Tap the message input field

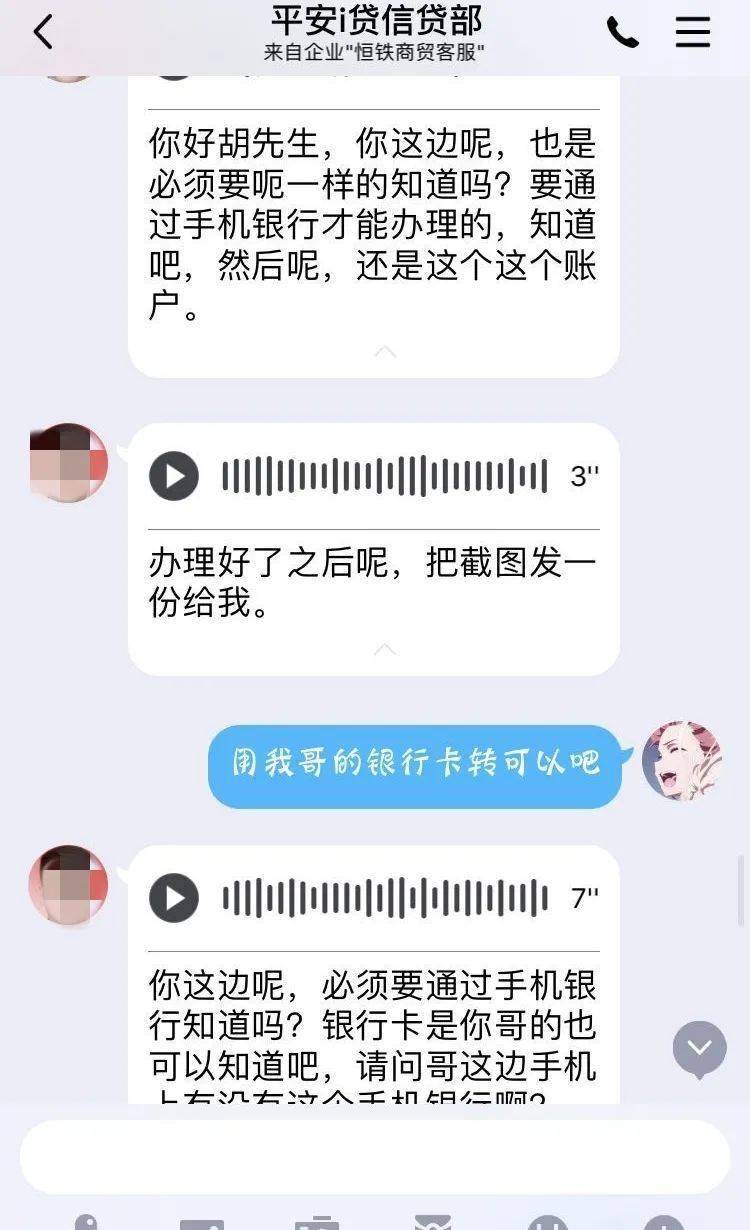[x=375, y=1156]
